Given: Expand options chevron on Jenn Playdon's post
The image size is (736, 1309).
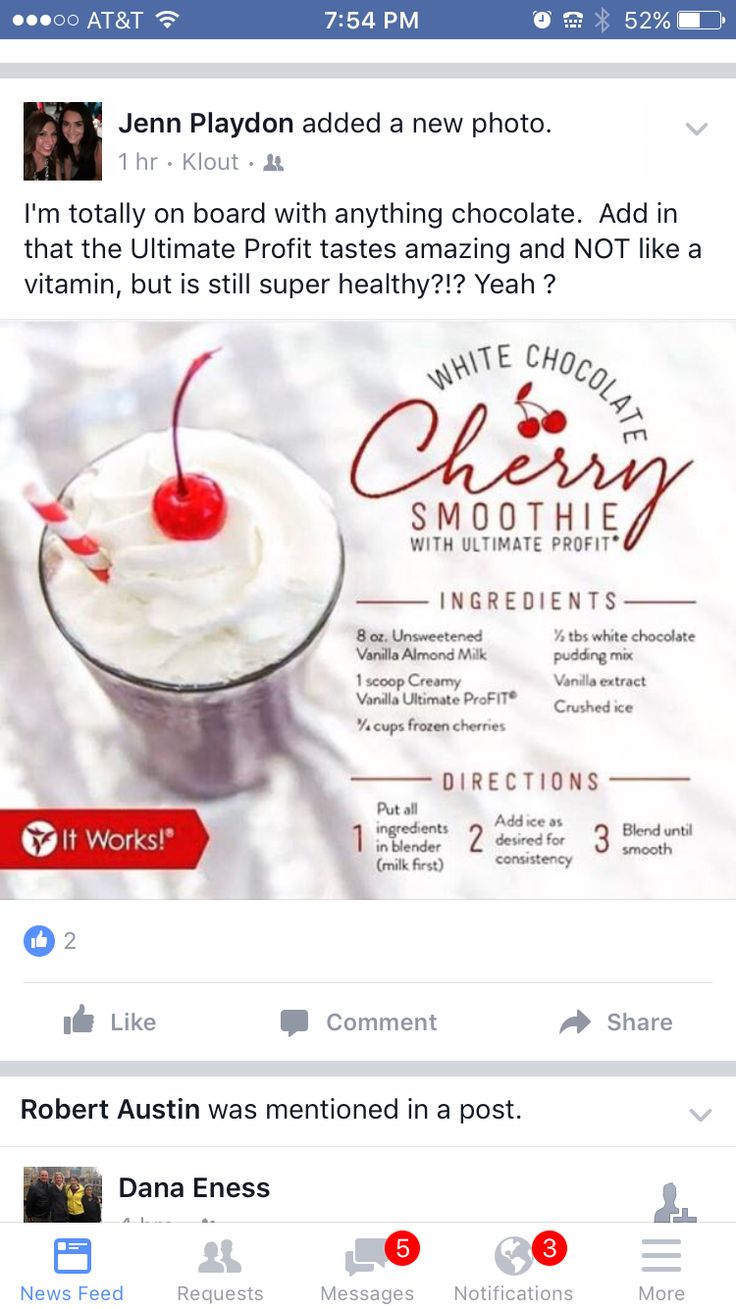Looking at the screenshot, I should tap(696, 129).
